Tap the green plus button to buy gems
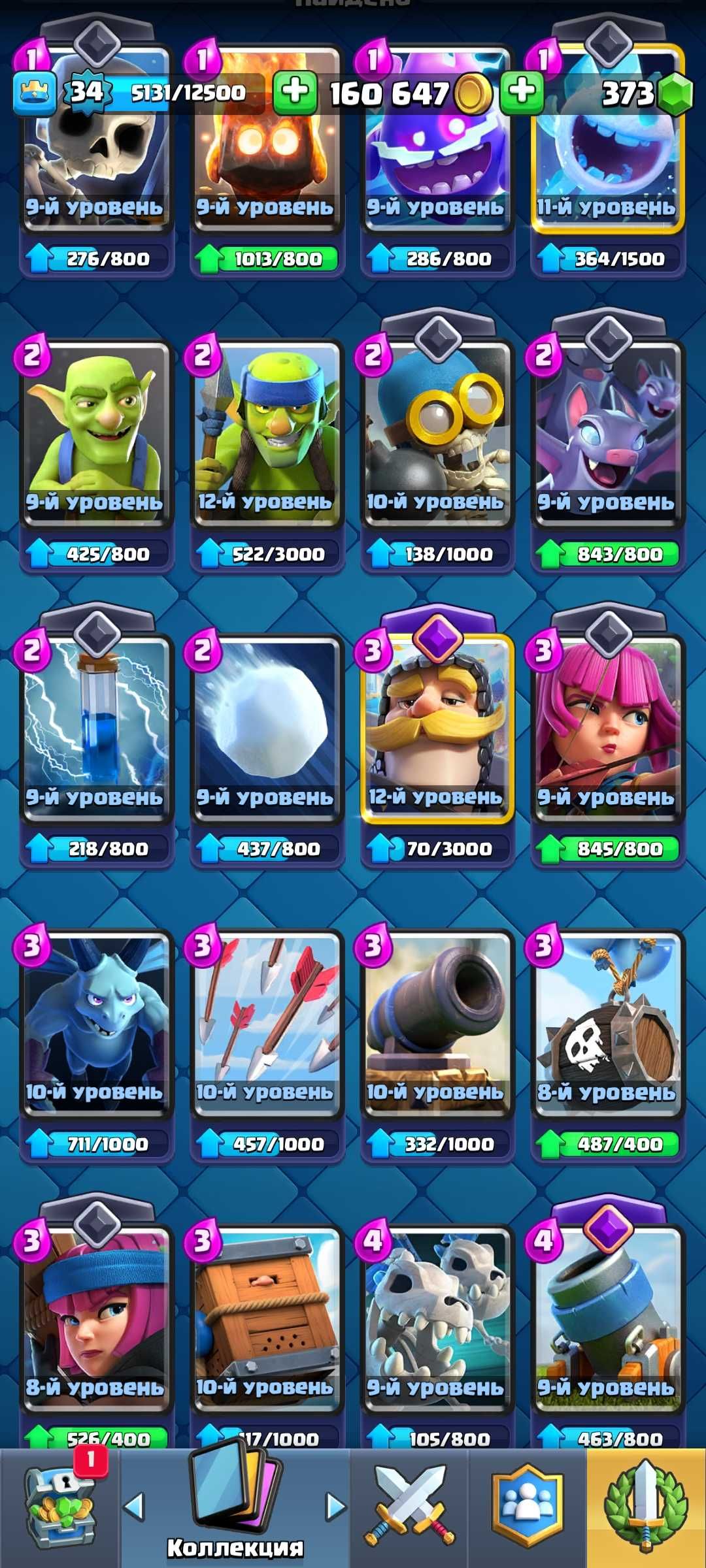 click(522, 92)
